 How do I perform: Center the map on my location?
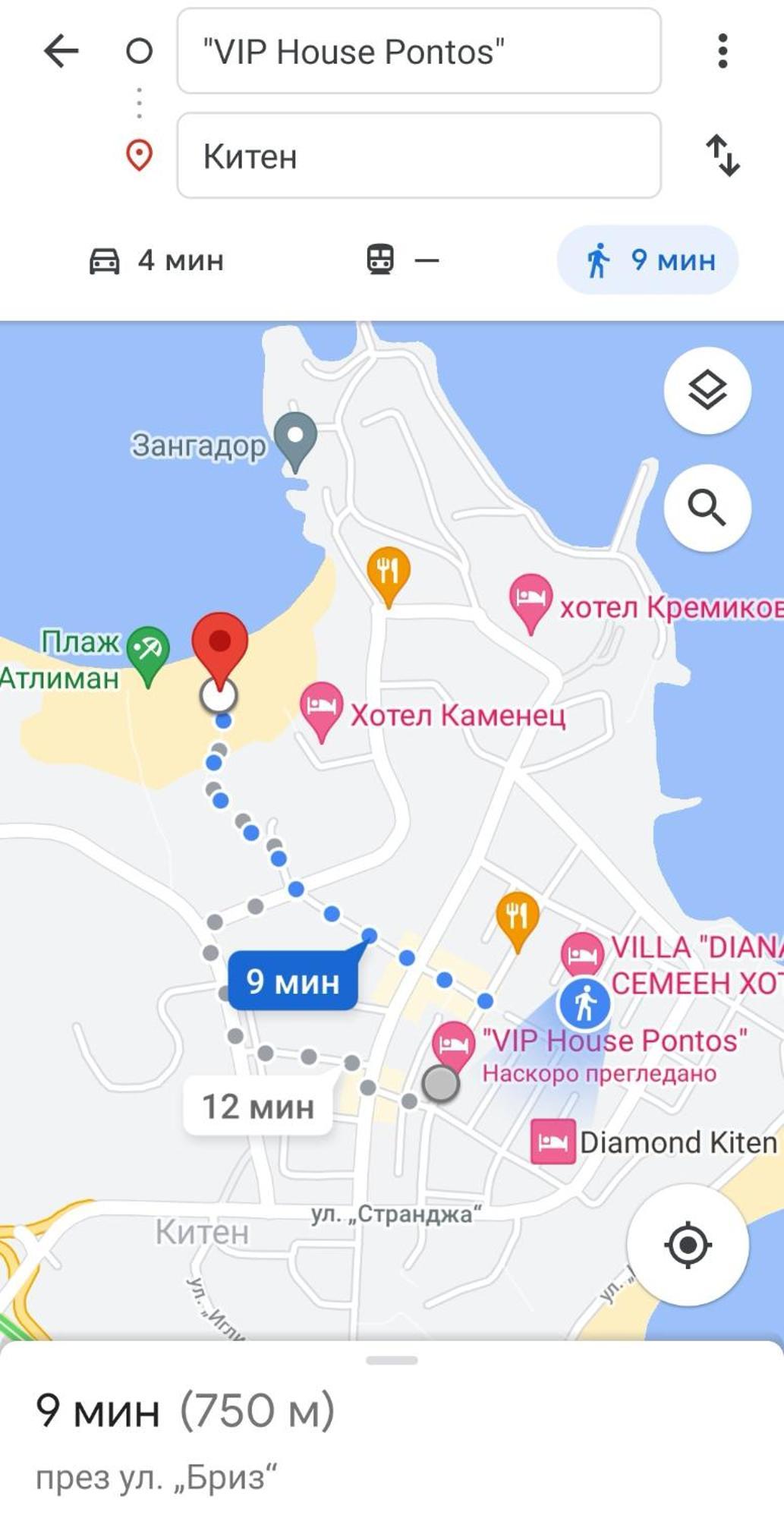click(x=688, y=1245)
